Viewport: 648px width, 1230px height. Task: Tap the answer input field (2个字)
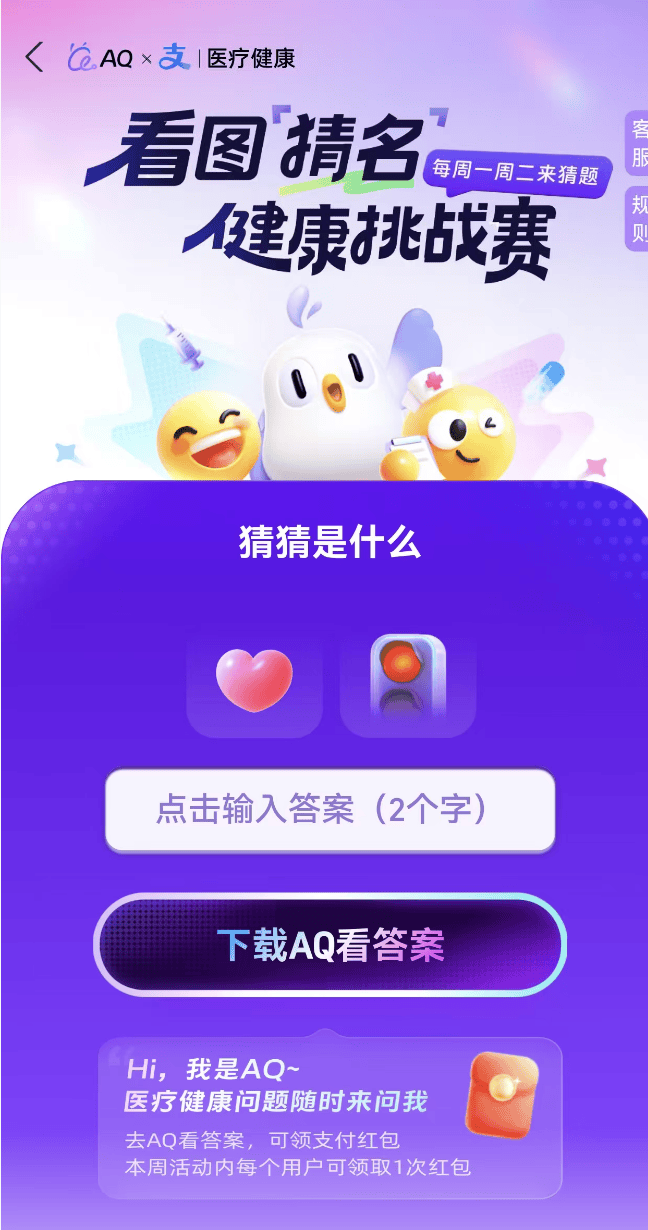click(x=330, y=810)
